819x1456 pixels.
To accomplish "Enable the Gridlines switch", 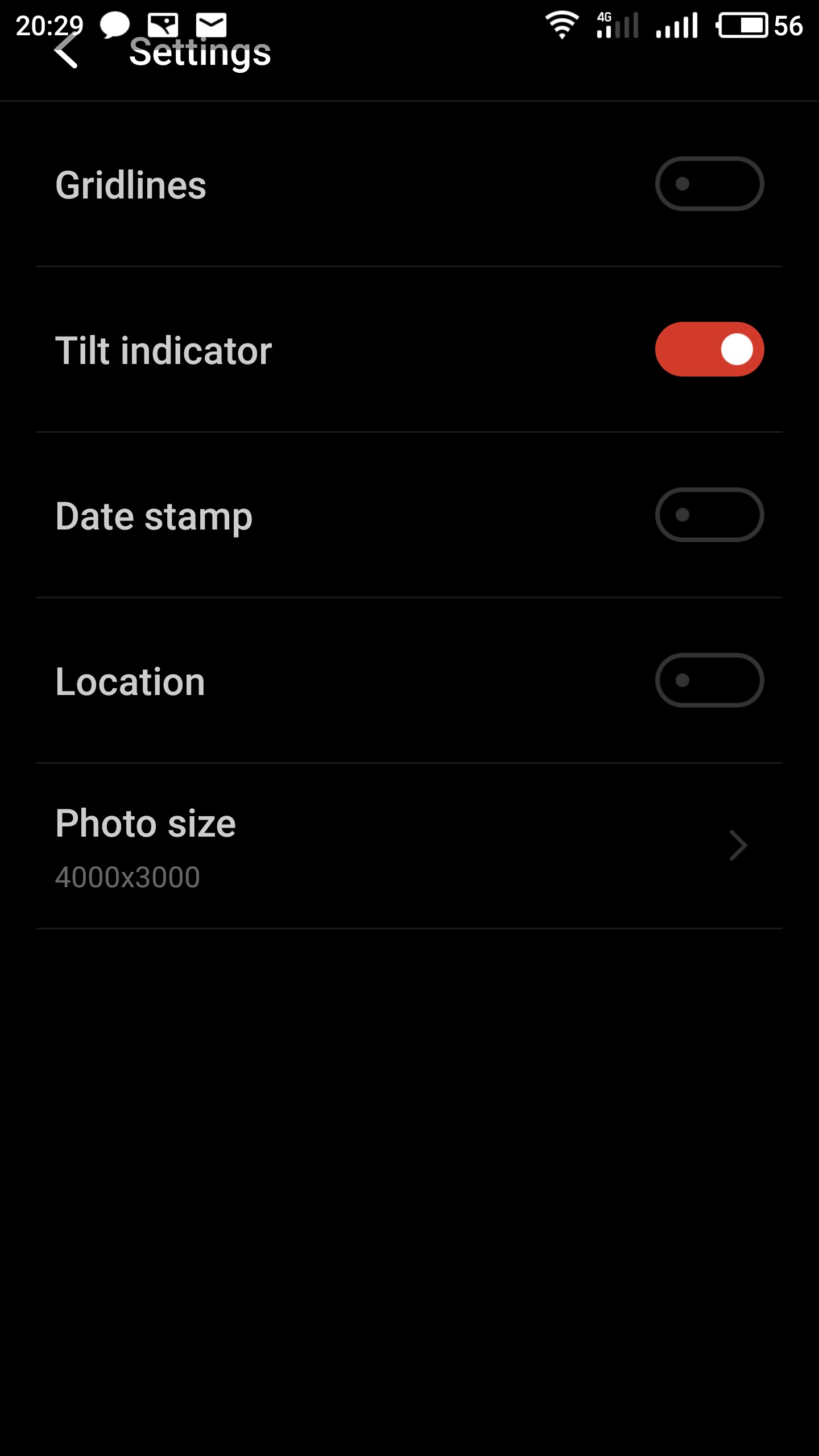I will point(709,184).
